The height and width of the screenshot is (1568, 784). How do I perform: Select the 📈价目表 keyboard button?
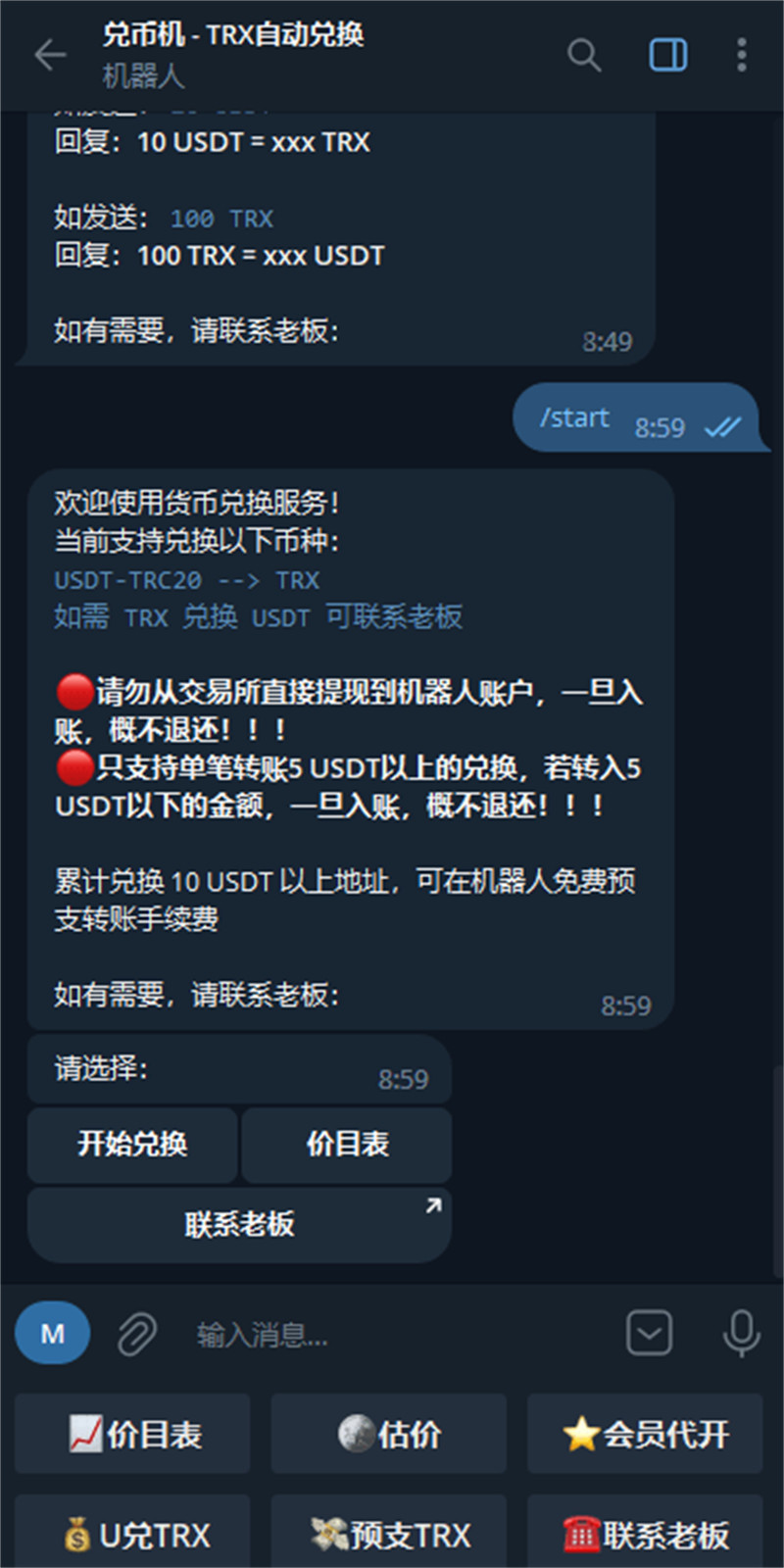coord(133,1434)
